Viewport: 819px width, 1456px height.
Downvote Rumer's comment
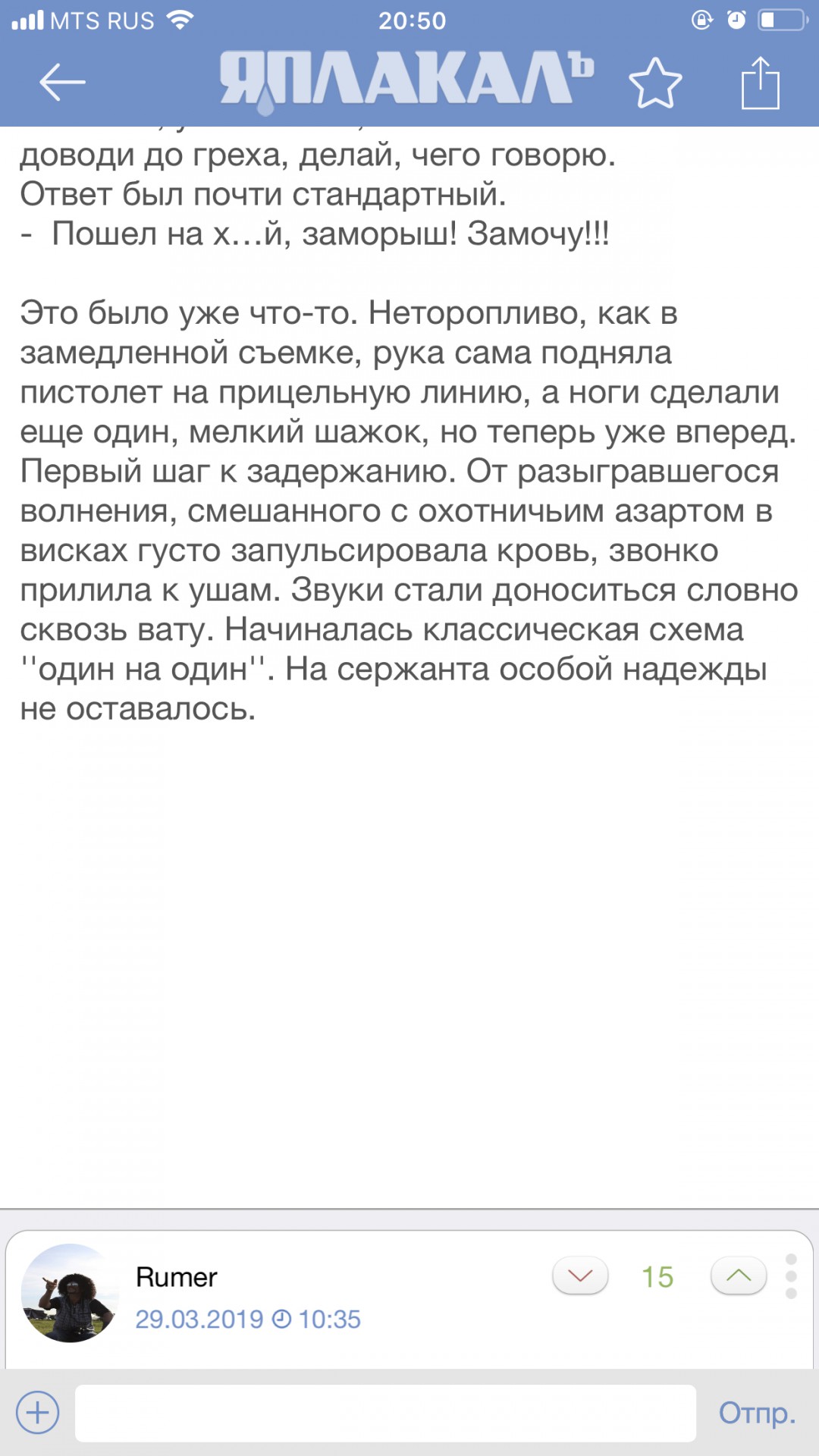pyautogui.click(x=580, y=1276)
